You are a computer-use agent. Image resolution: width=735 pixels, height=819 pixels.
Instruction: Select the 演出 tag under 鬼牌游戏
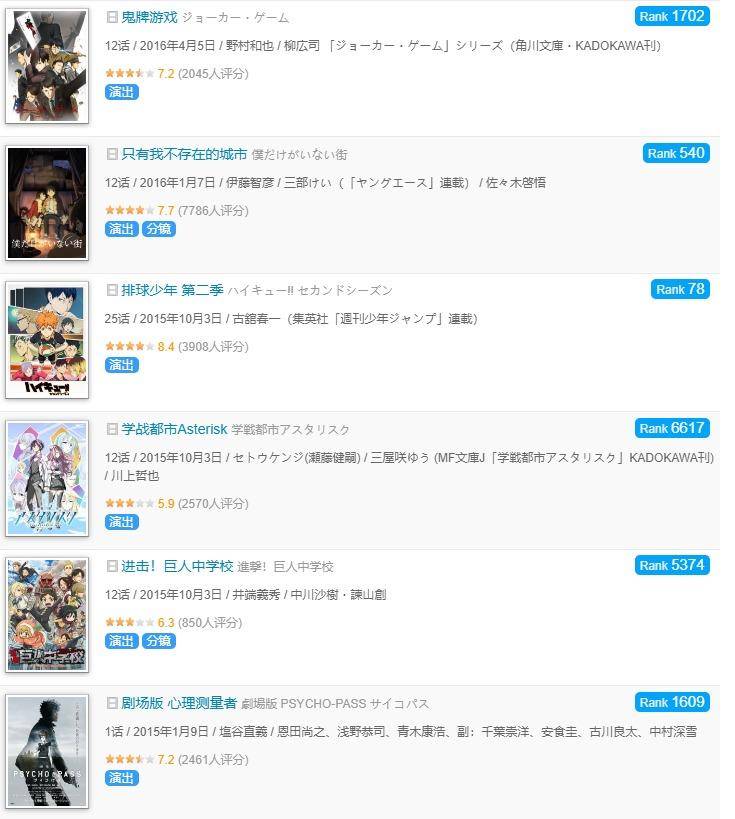[121, 92]
